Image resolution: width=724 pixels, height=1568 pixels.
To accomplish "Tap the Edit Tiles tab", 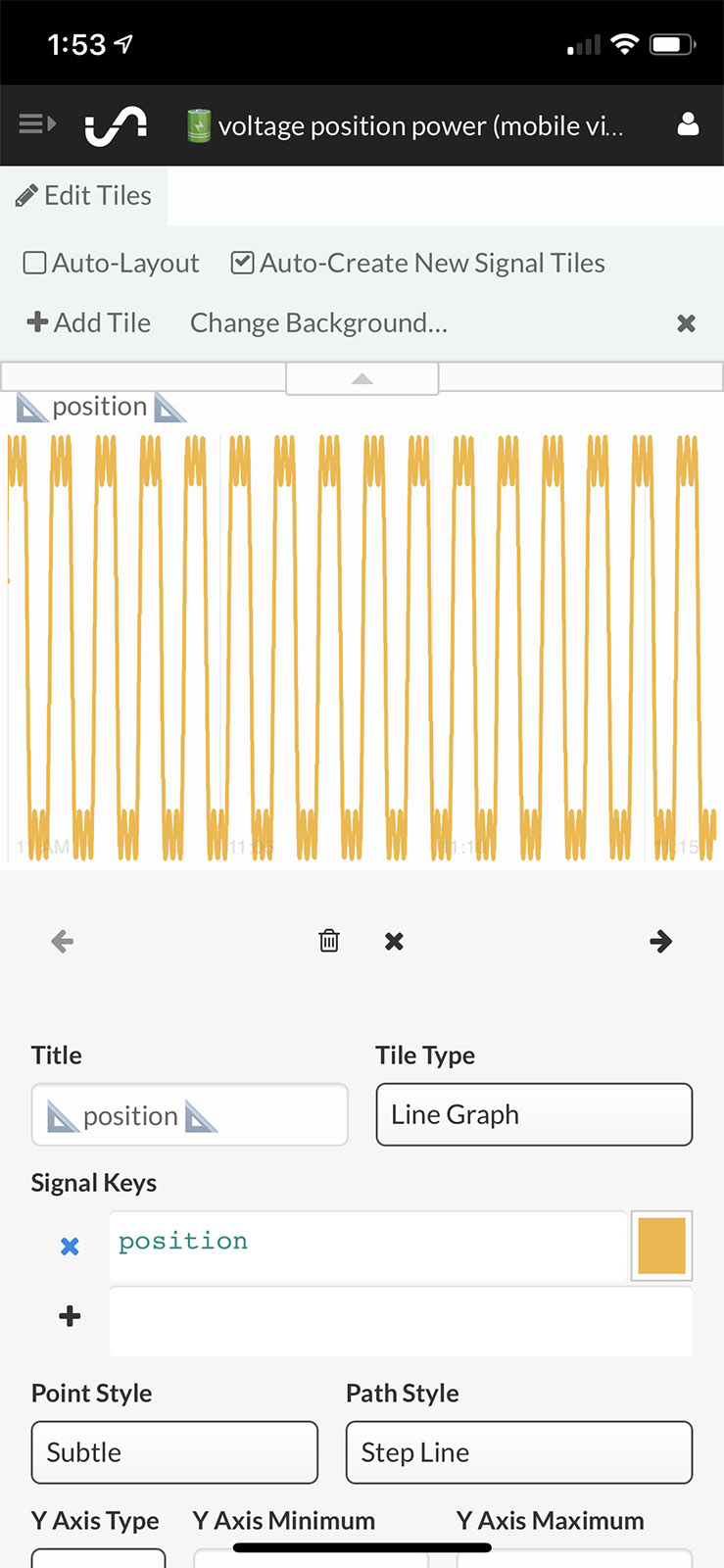I will coord(84,196).
